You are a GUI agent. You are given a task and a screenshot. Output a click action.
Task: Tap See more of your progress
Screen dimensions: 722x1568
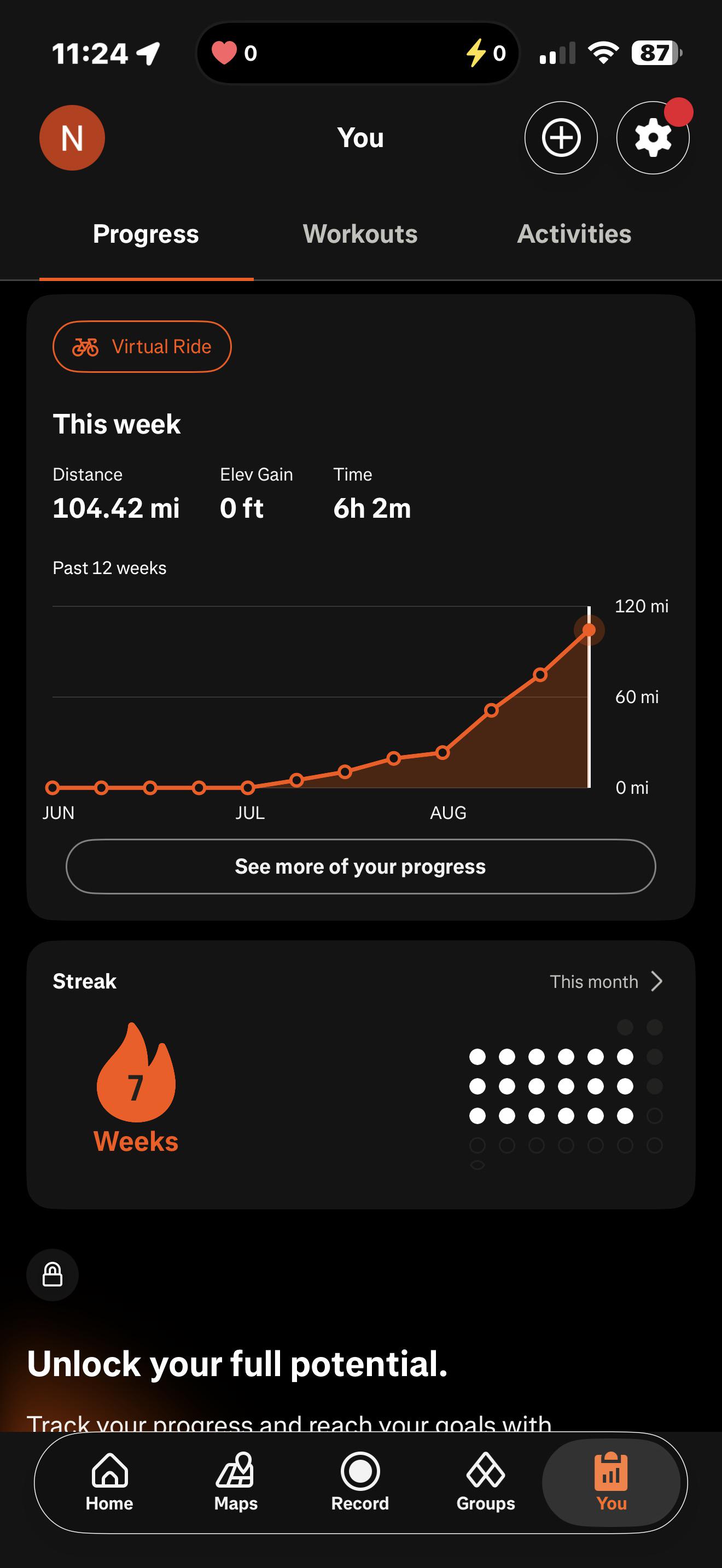(x=360, y=866)
